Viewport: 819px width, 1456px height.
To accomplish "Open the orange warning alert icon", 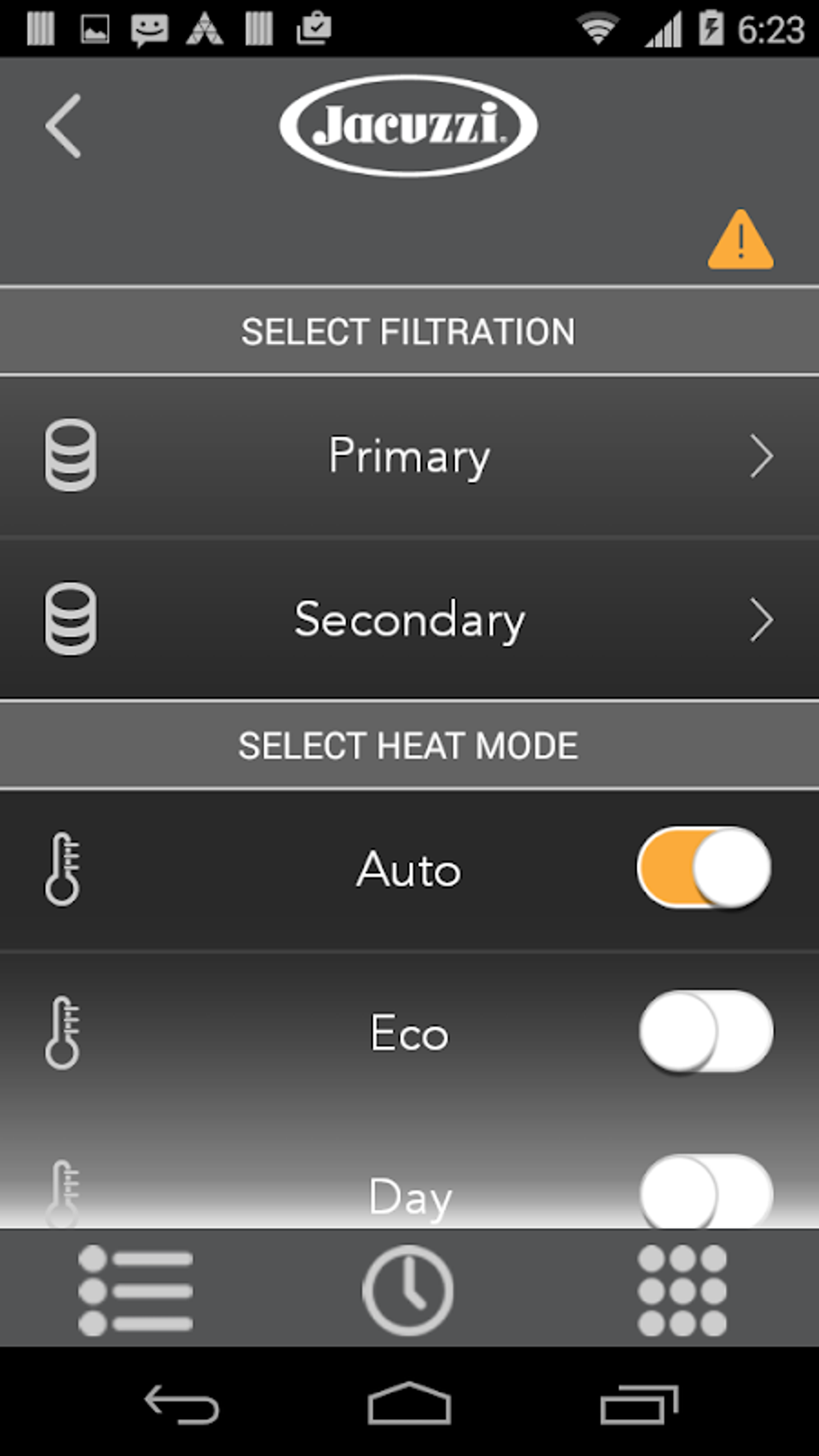I will (x=740, y=239).
